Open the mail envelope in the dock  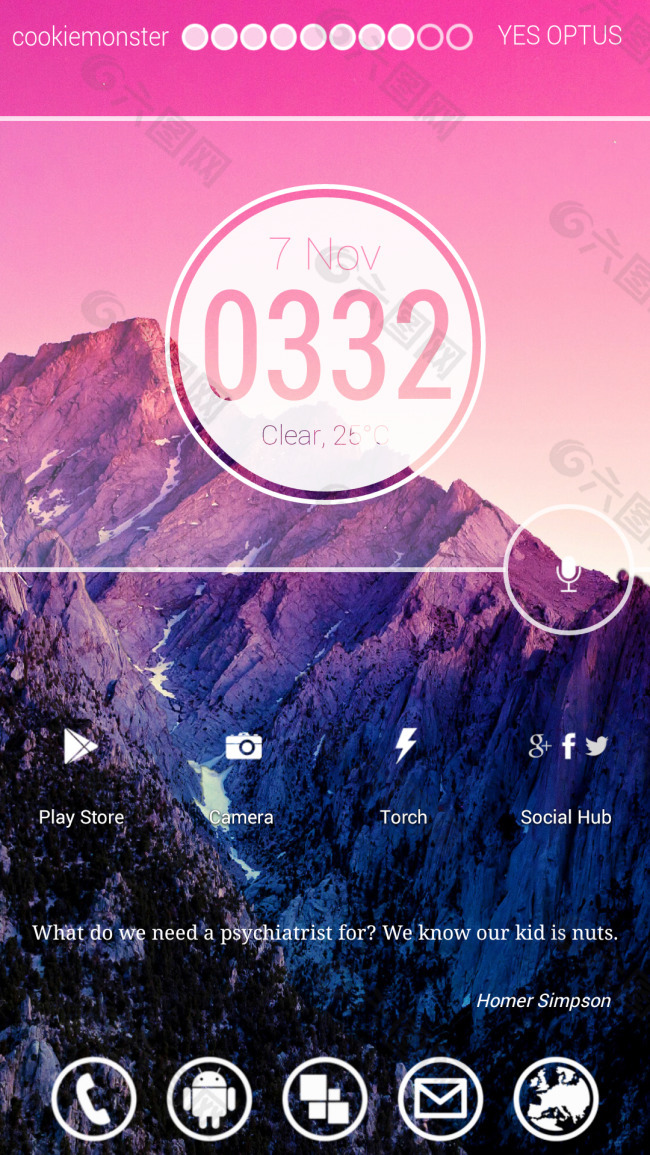[440, 1099]
